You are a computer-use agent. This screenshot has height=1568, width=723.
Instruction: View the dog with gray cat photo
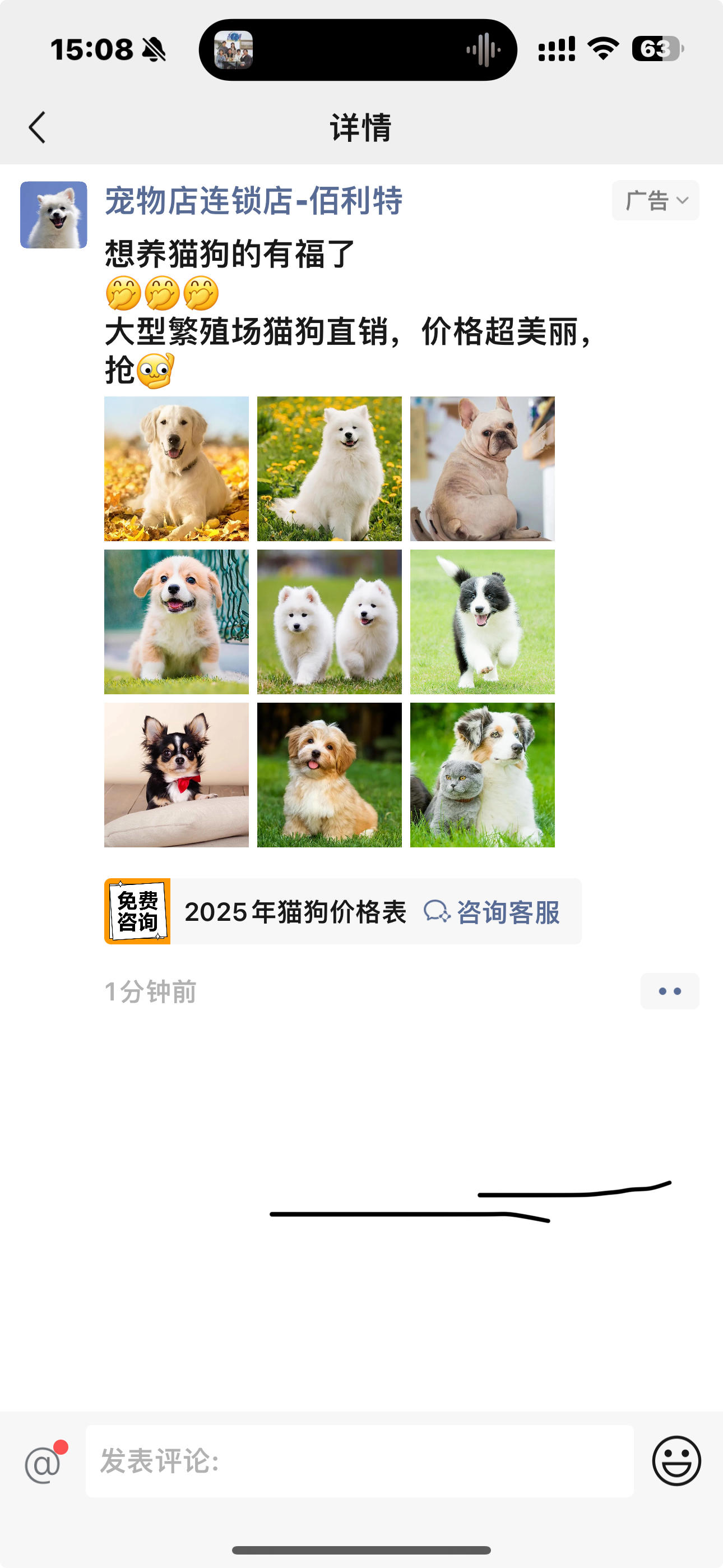(483, 775)
